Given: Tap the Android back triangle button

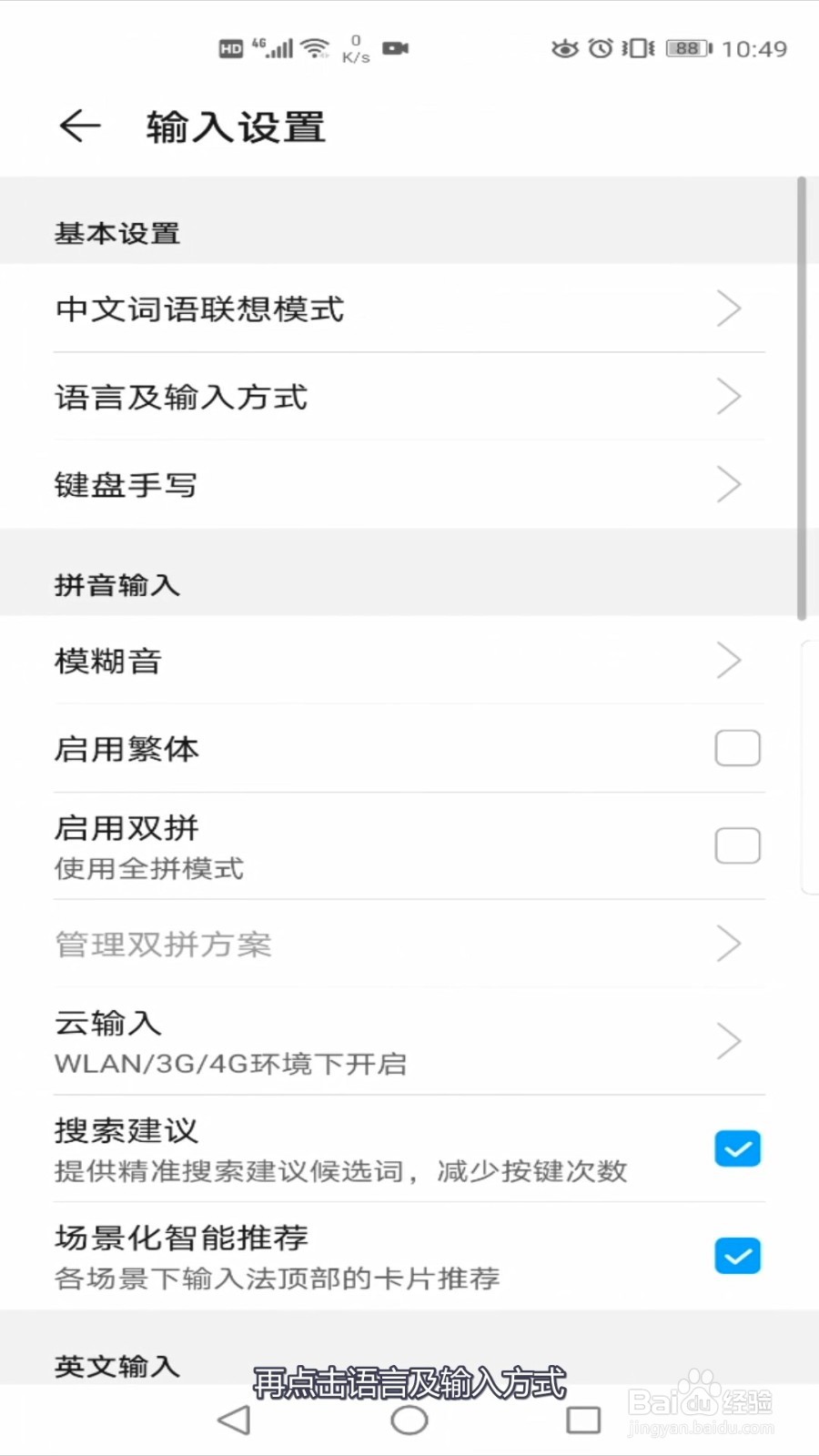Looking at the screenshot, I should coord(232,1418).
